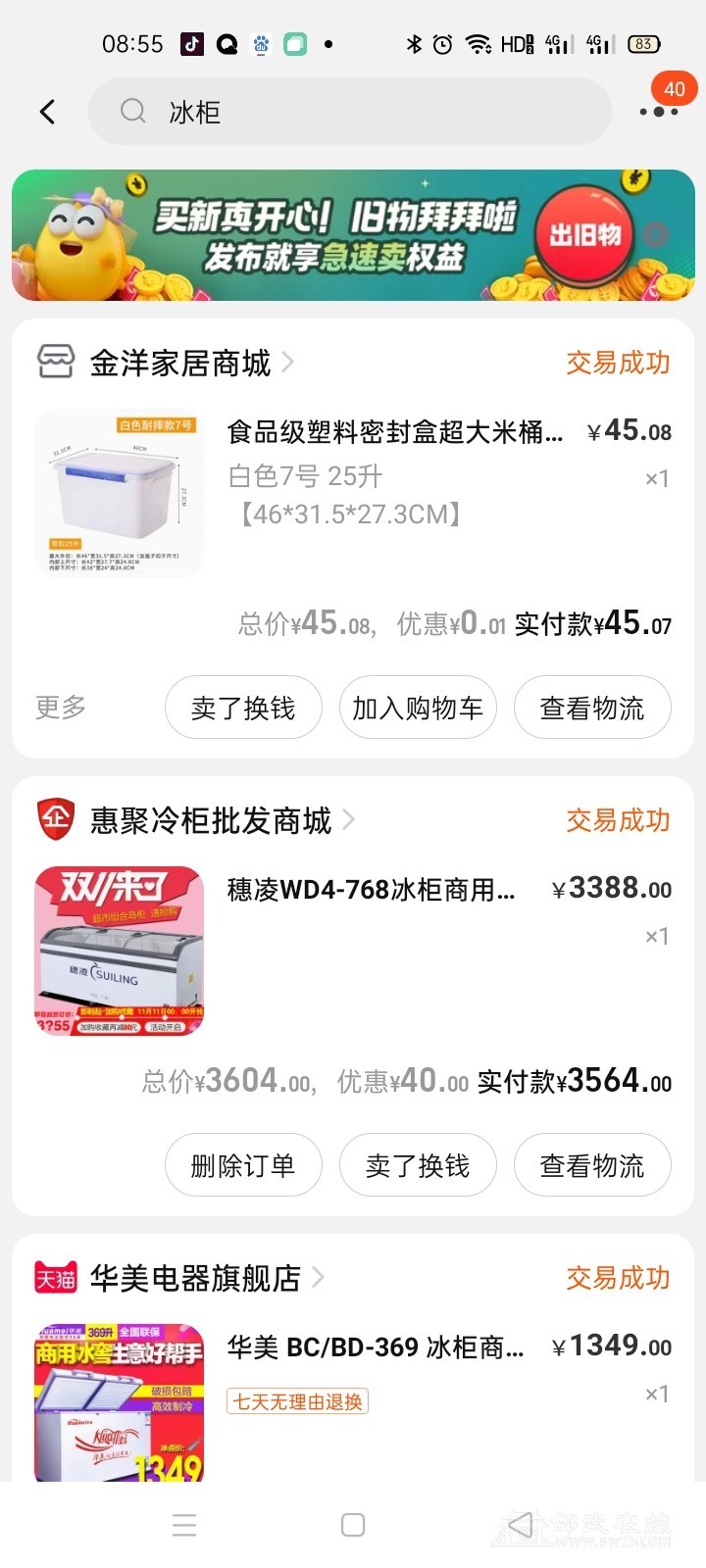Image resolution: width=706 pixels, height=1568 pixels.
Task: Open the 华美 BC/BD-369 冰柜 order item
Action: coord(376,1347)
